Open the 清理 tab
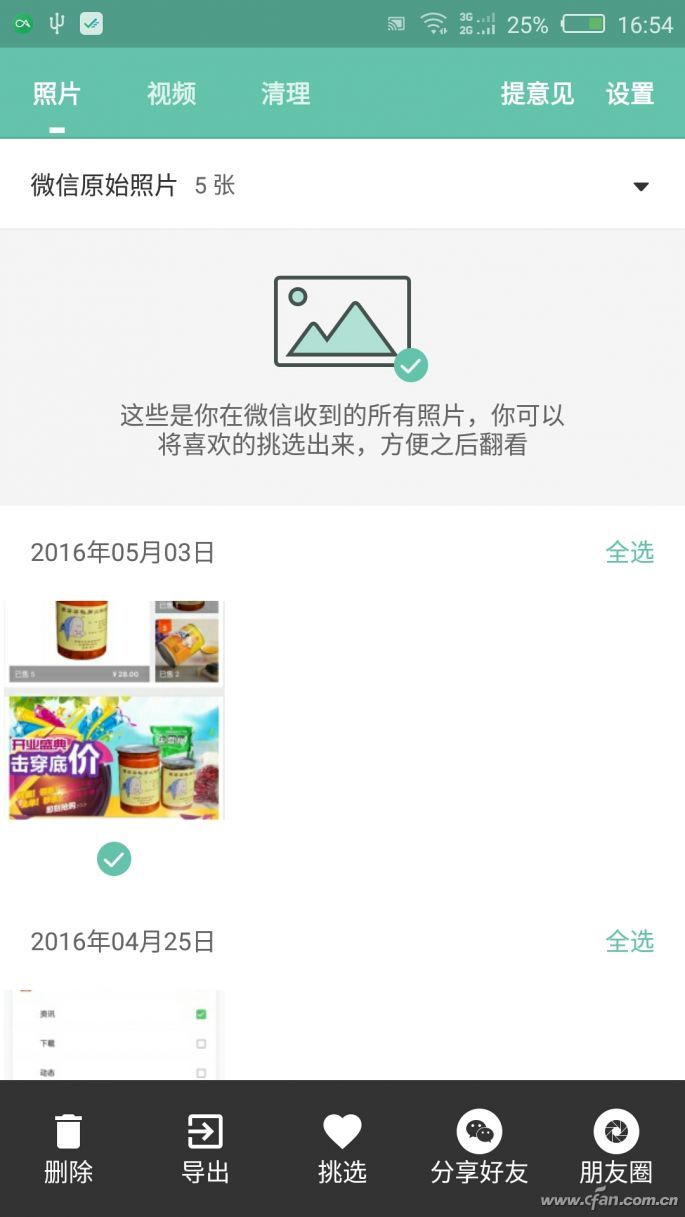The height and width of the screenshot is (1217, 685). [x=285, y=94]
